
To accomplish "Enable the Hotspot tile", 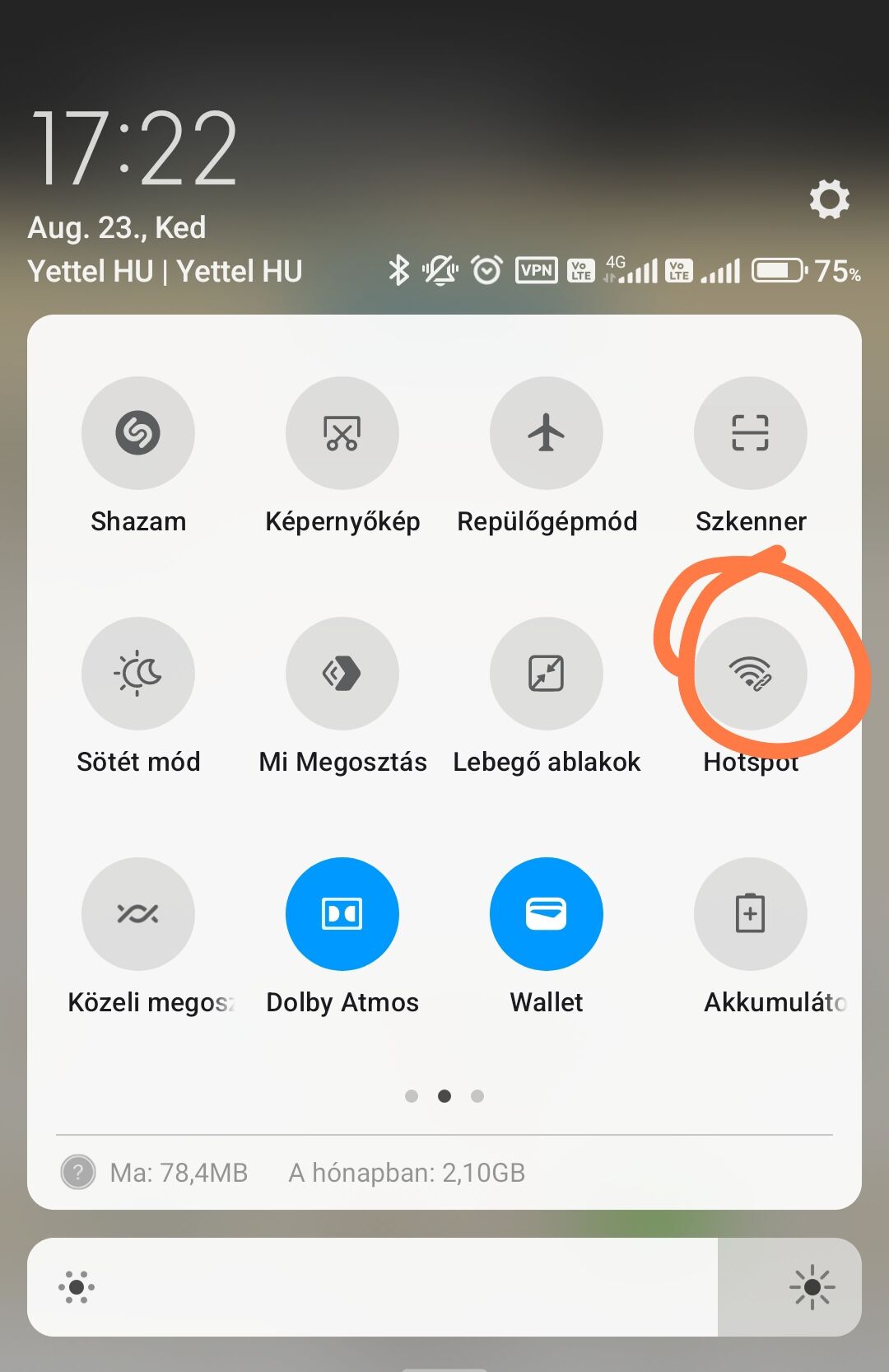I will pyautogui.click(x=751, y=674).
